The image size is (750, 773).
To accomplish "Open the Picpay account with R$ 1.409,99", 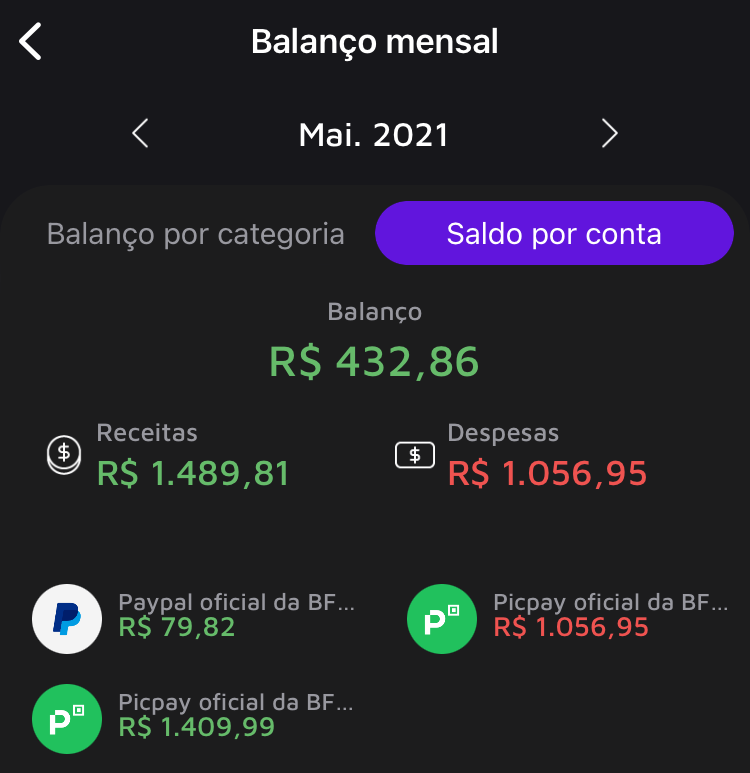I will click(195, 716).
